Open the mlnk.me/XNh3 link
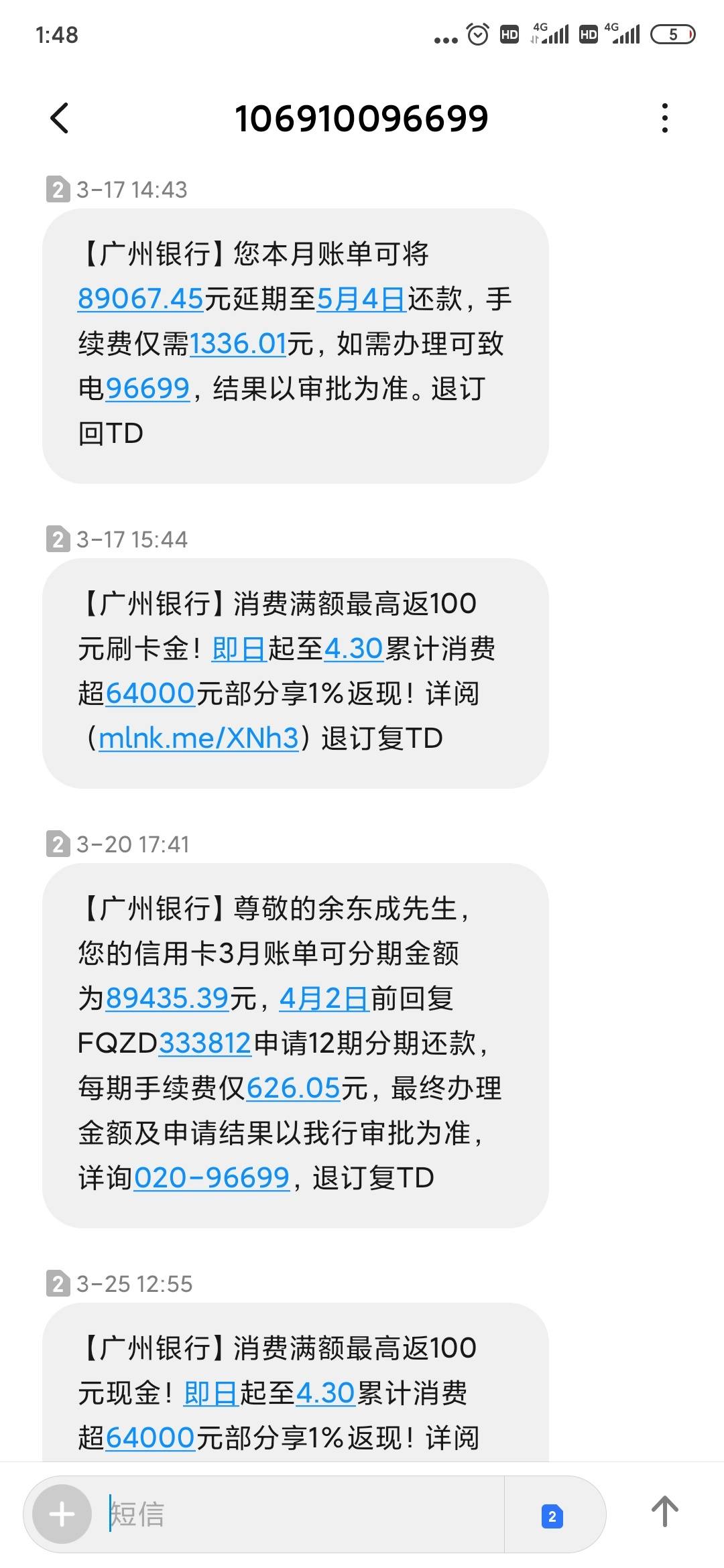 198,738
